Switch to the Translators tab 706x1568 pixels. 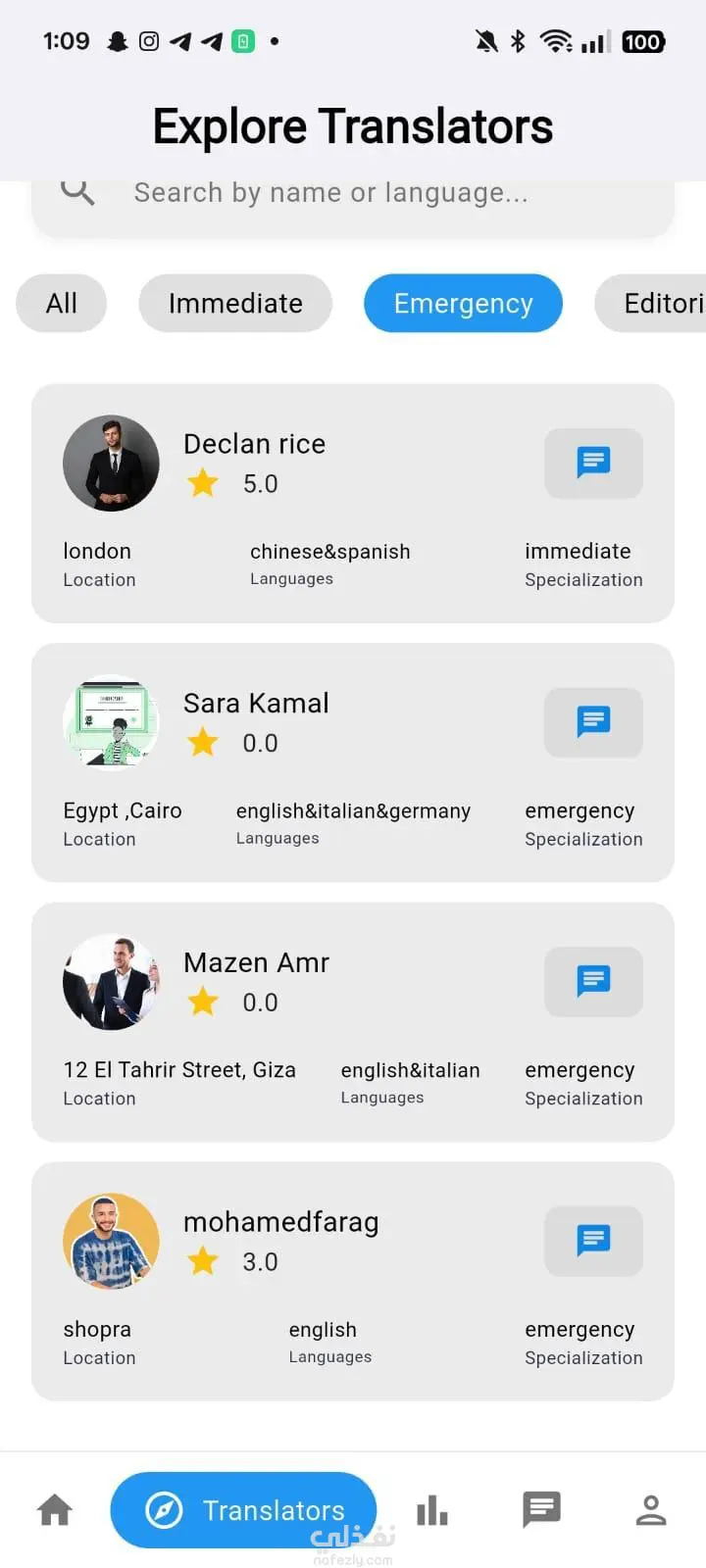tap(244, 1510)
